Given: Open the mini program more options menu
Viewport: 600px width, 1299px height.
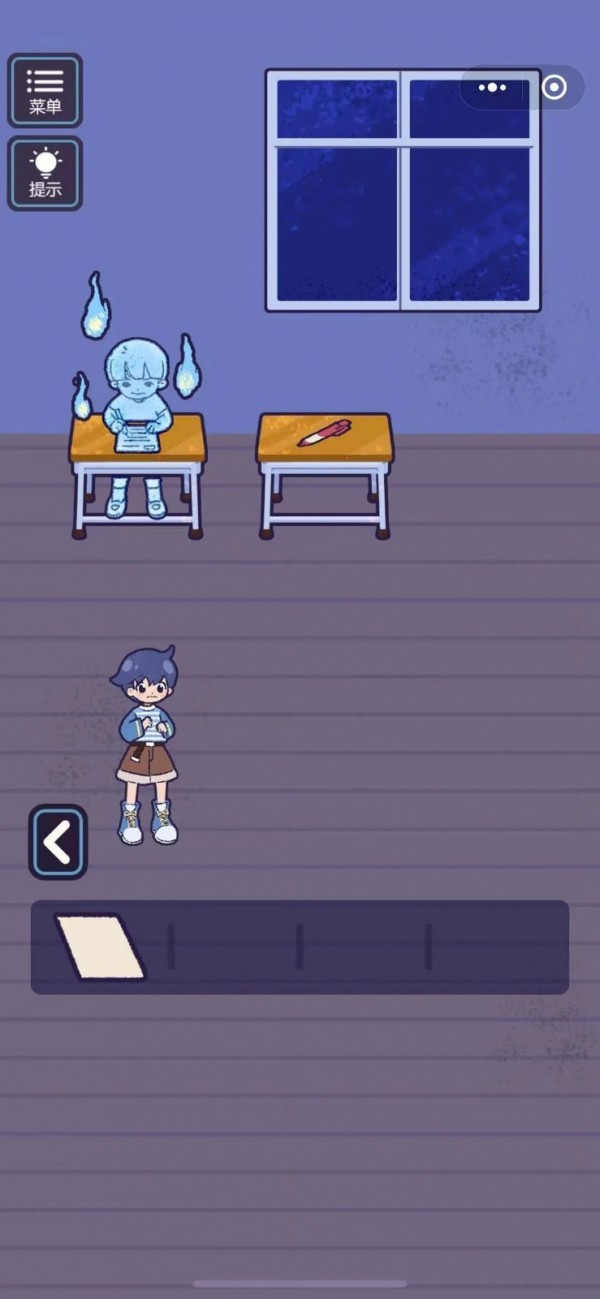Looking at the screenshot, I should point(492,88).
